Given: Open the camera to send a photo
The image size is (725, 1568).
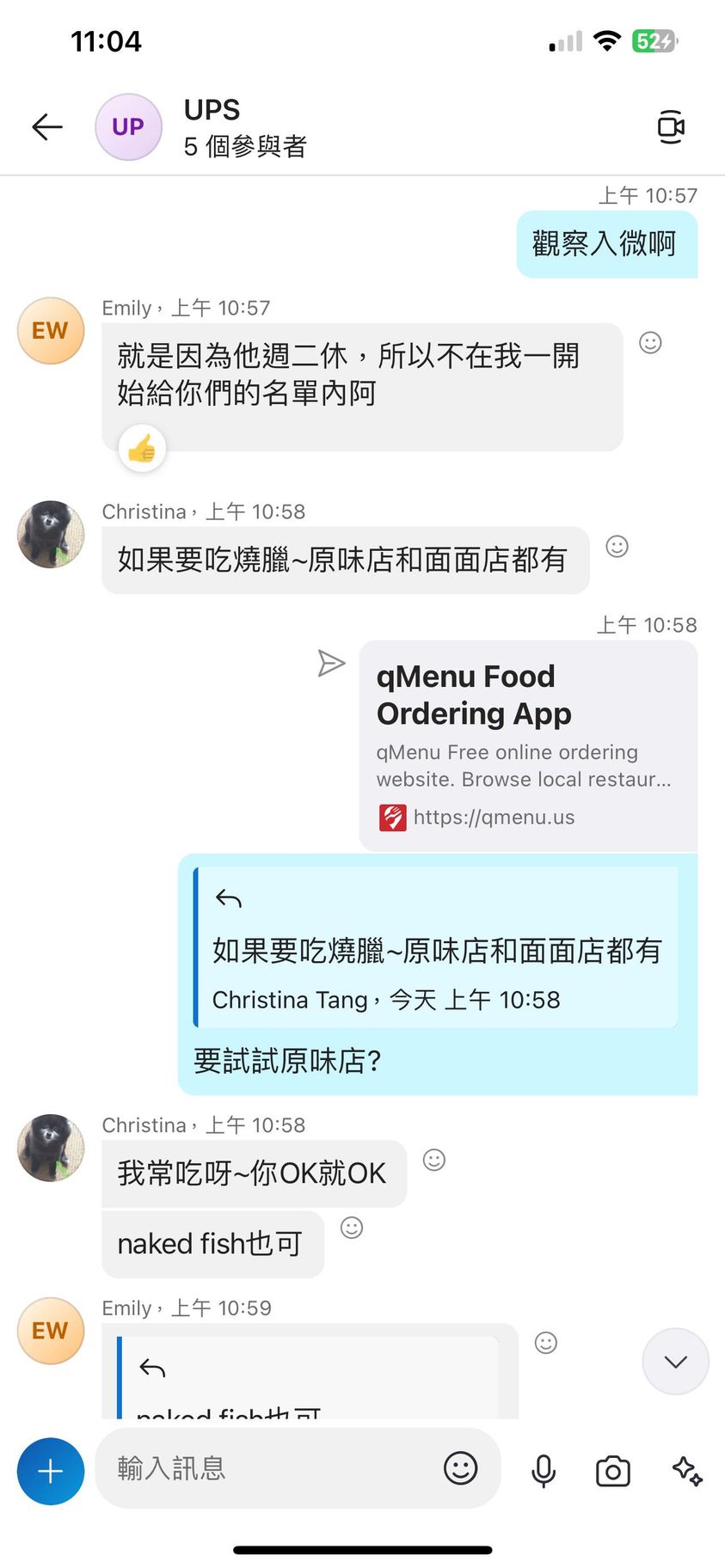Looking at the screenshot, I should click(612, 1471).
